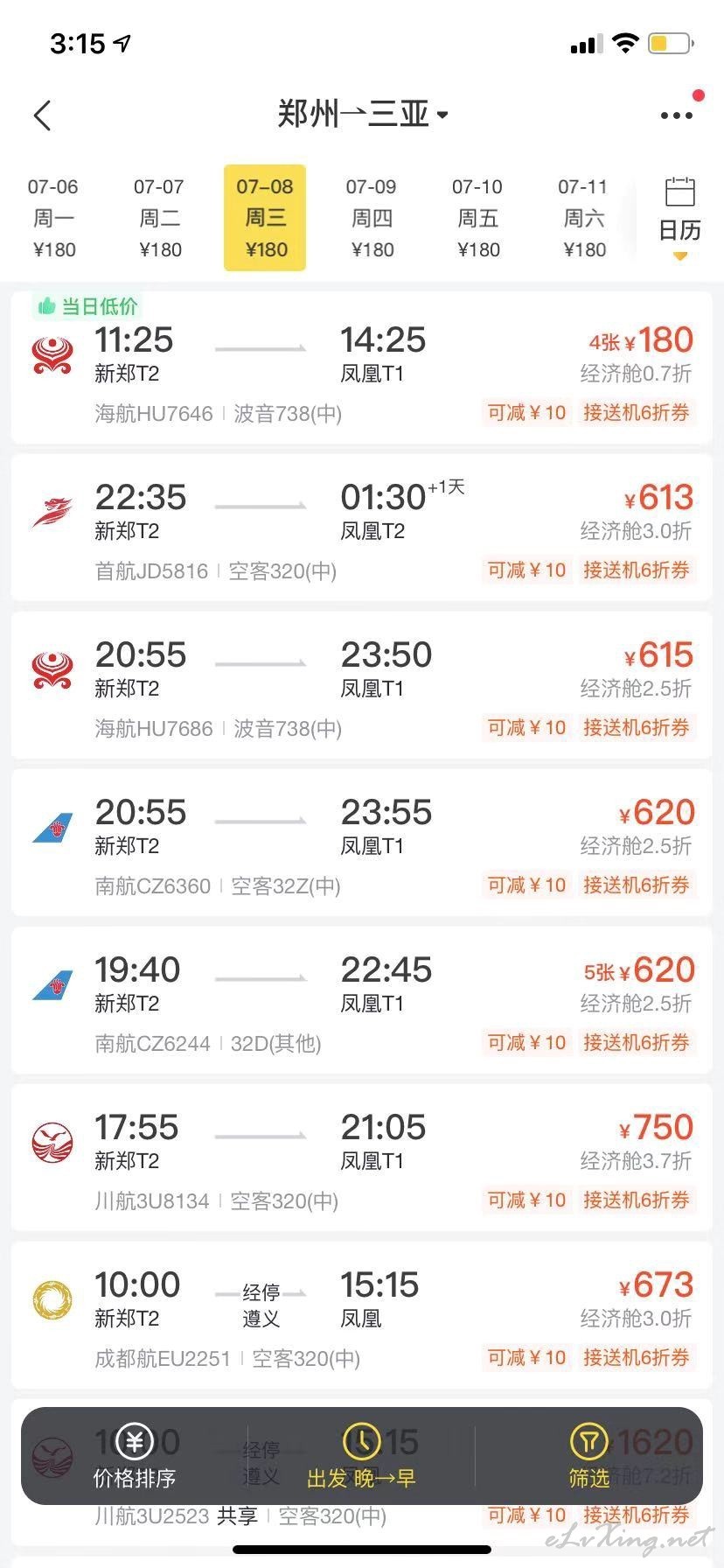Open the three-dot more menu
This screenshot has width=724, height=1568.
(x=676, y=115)
